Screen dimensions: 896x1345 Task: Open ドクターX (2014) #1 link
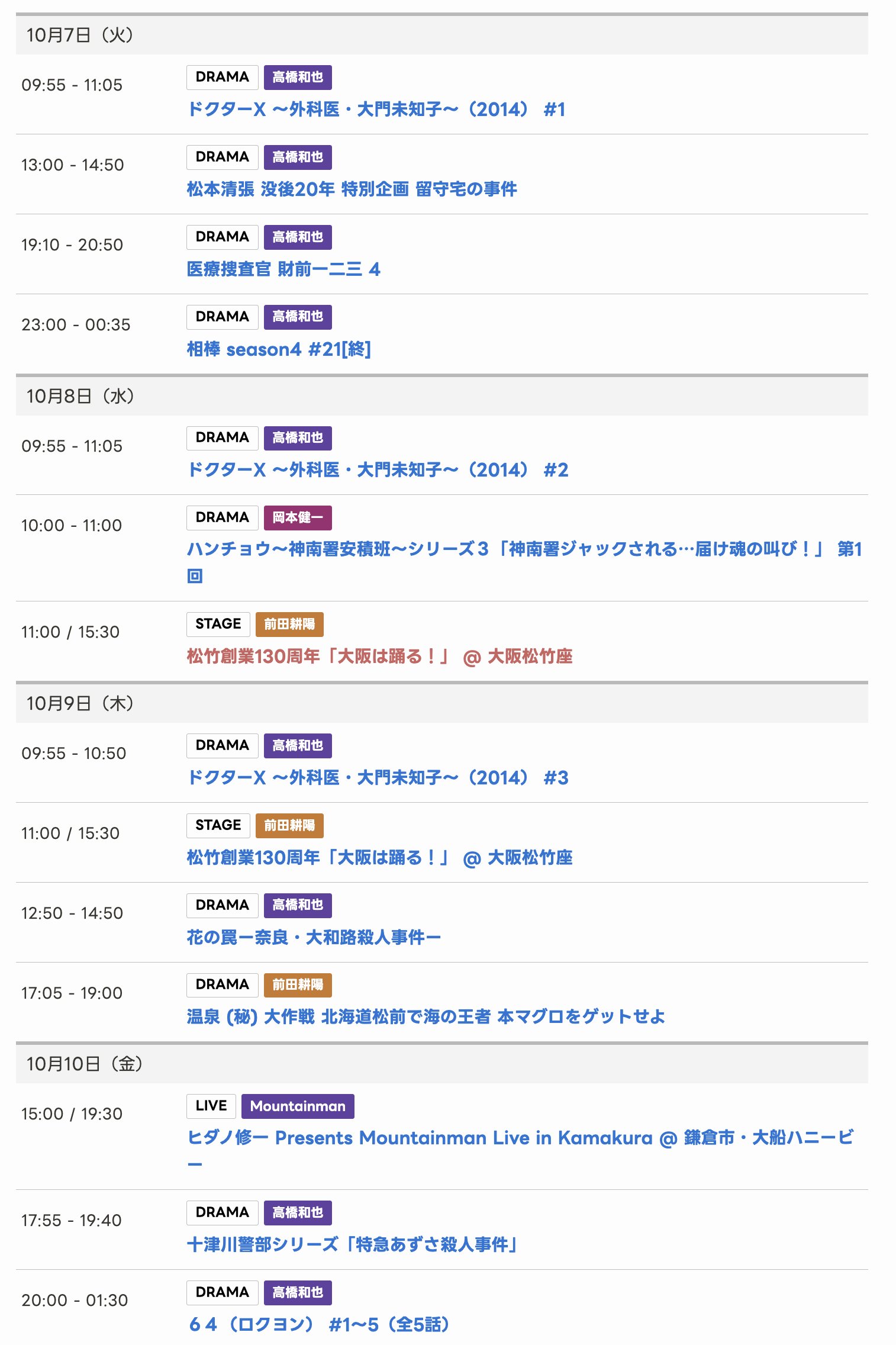point(376,110)
